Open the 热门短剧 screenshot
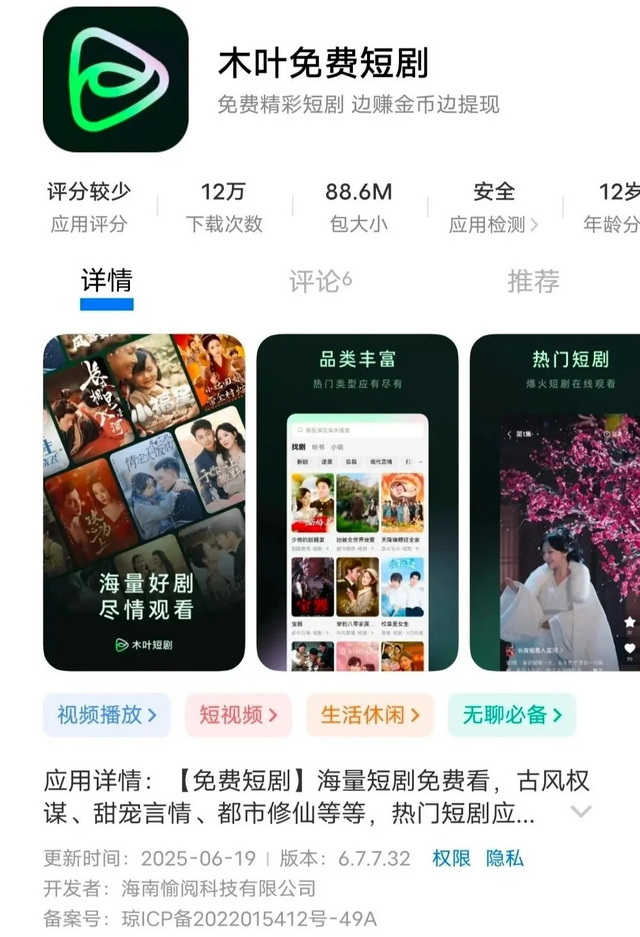 [556, 502]
